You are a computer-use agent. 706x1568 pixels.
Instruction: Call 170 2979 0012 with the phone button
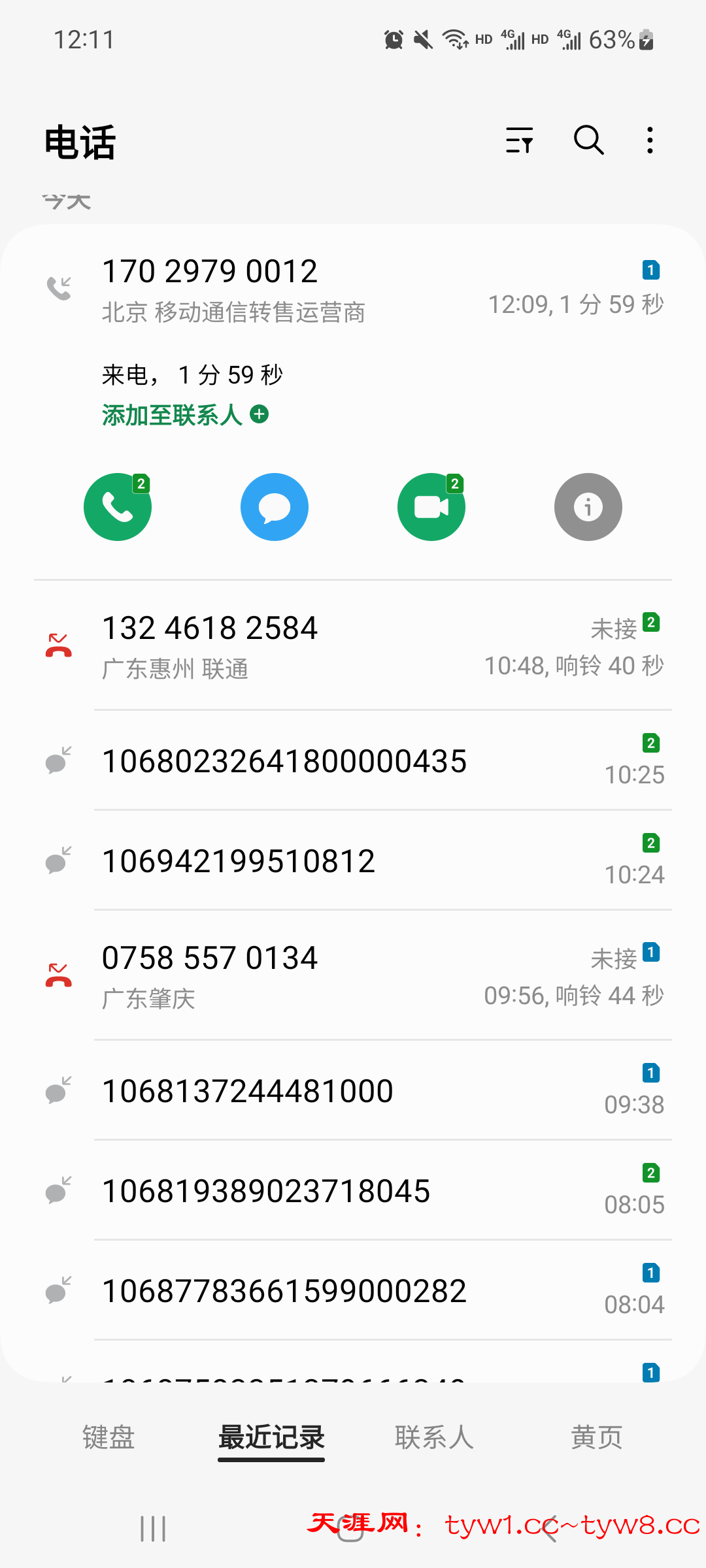(118, 507)
